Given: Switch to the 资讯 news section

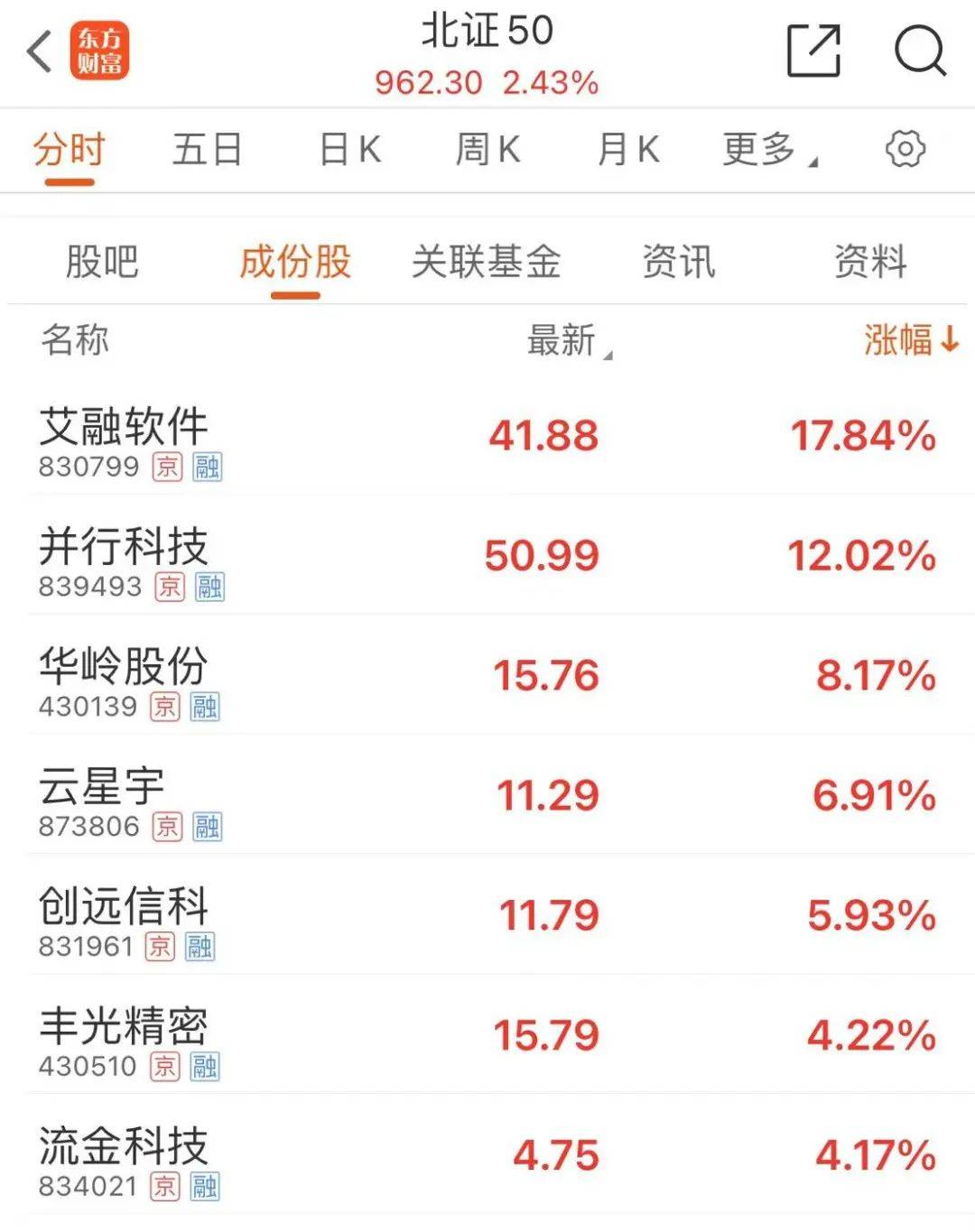Looking at the screenshot, I should (680, 263).
